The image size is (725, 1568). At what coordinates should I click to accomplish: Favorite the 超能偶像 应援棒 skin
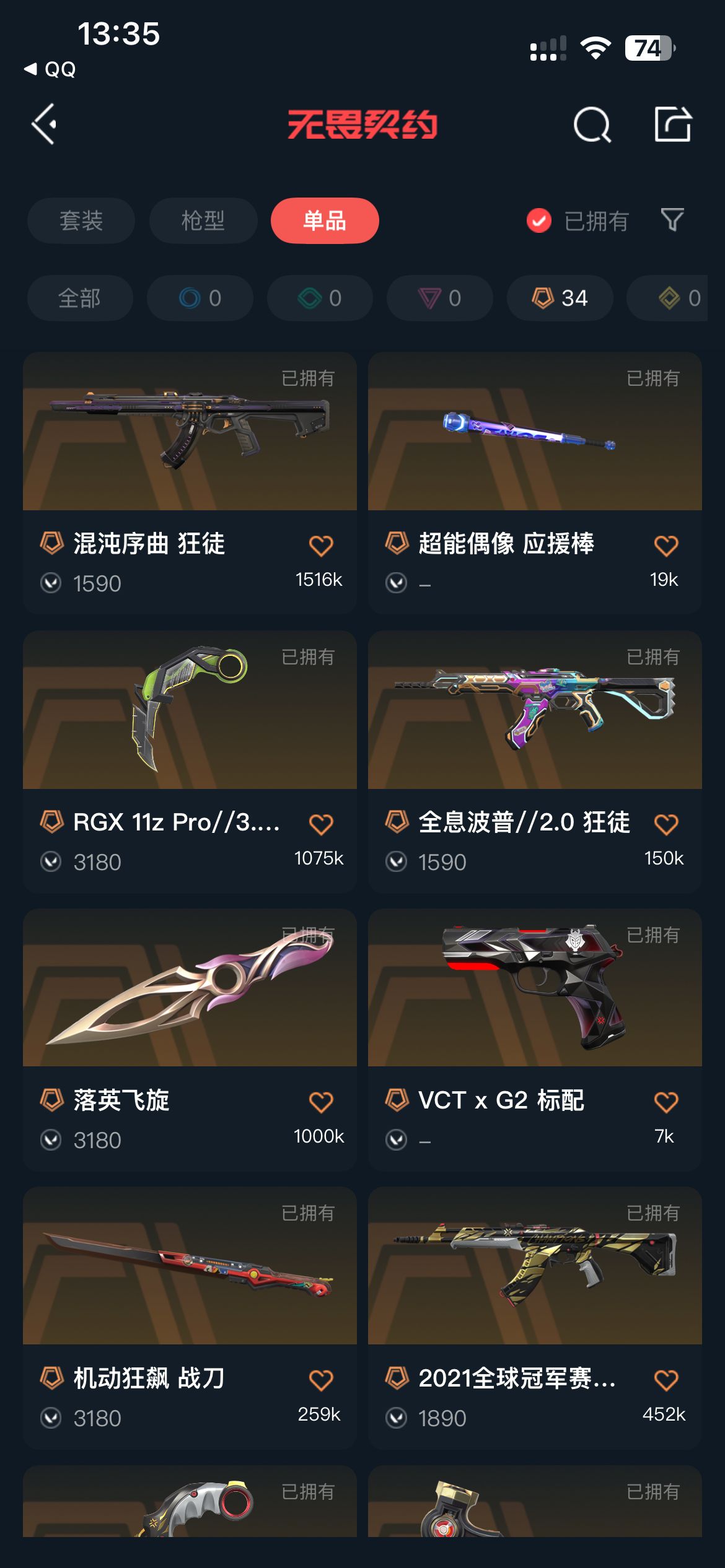666,546
